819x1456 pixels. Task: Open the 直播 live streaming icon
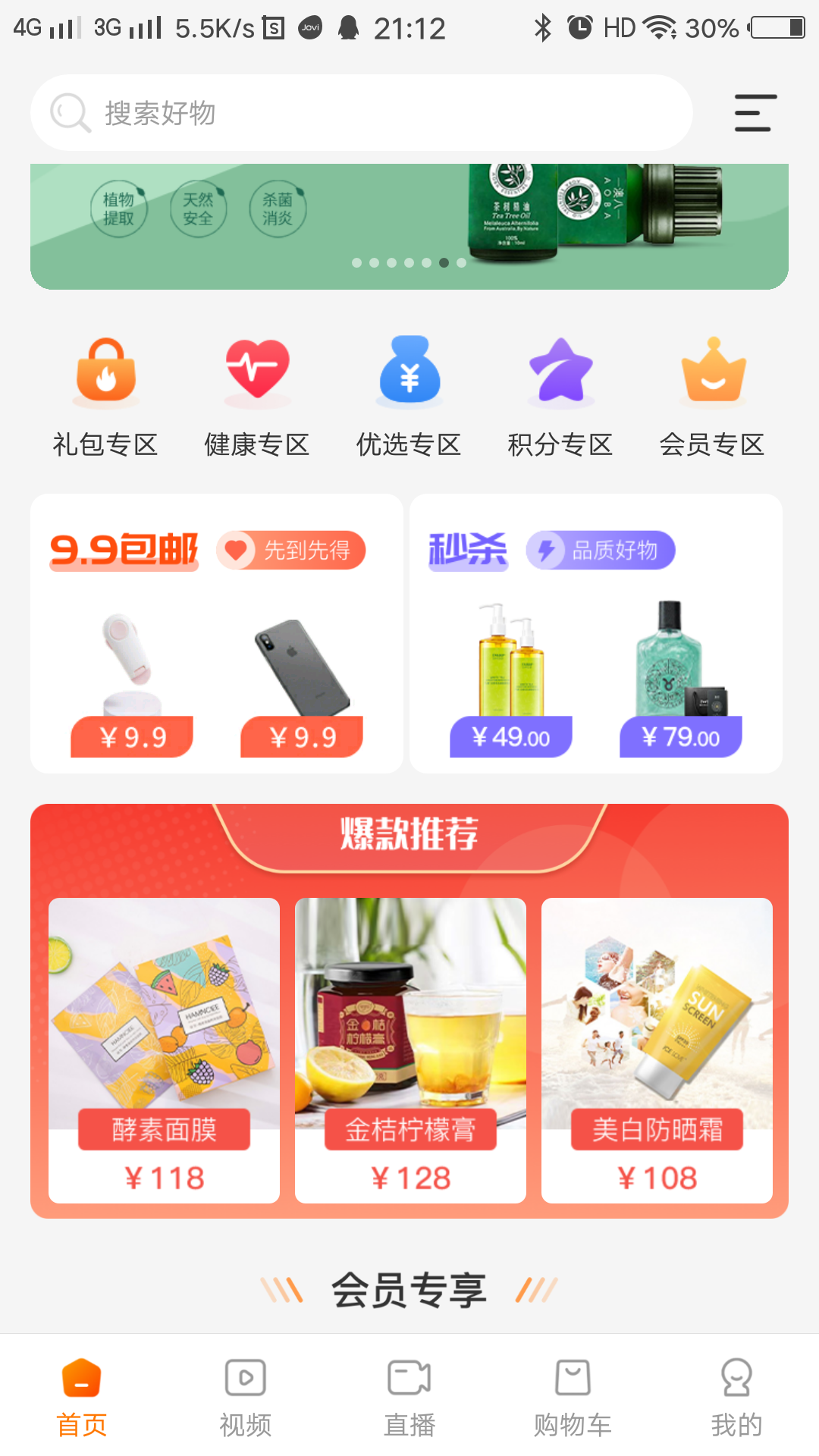(x=409, y=1380)
